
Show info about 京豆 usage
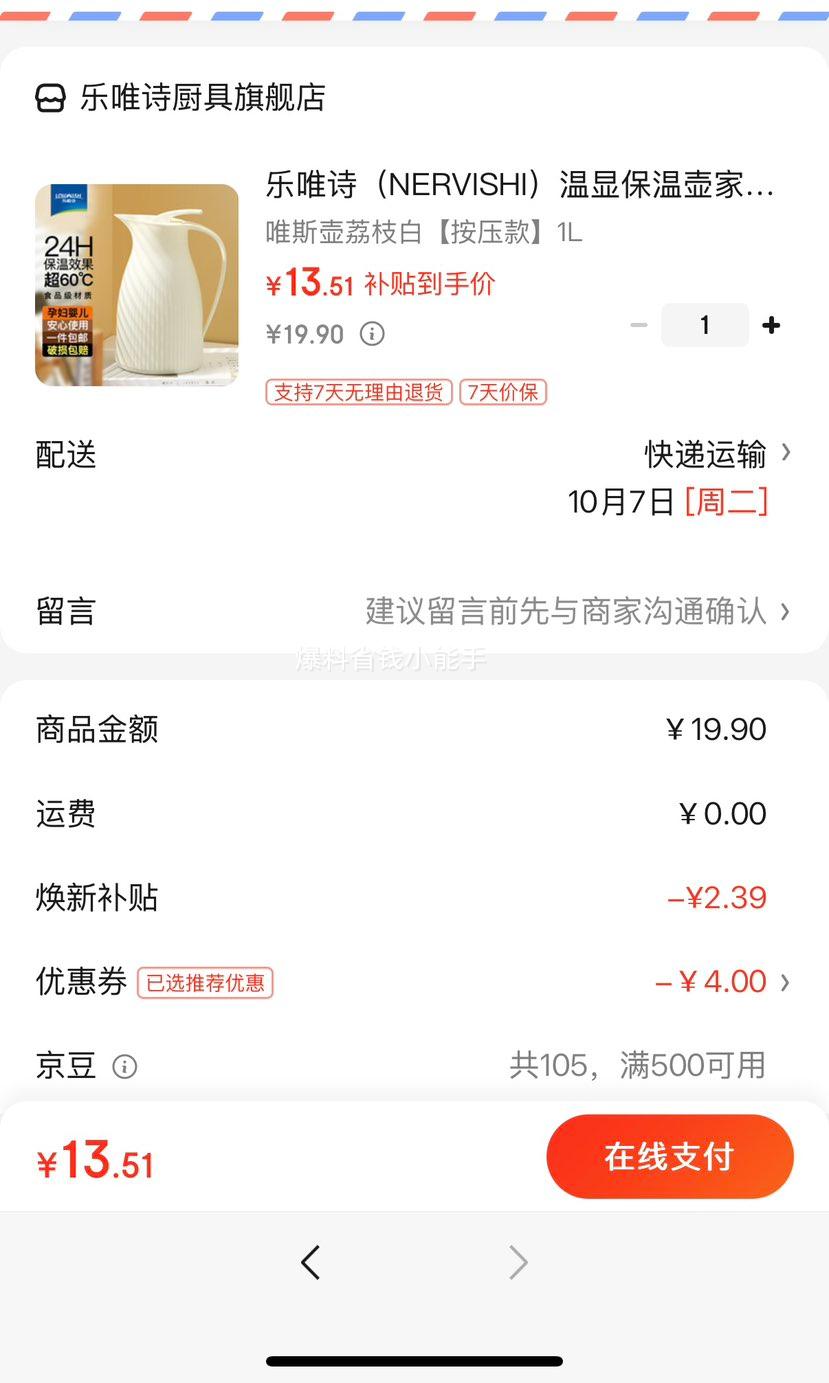pyautogui.click(x=125, y=1067)
